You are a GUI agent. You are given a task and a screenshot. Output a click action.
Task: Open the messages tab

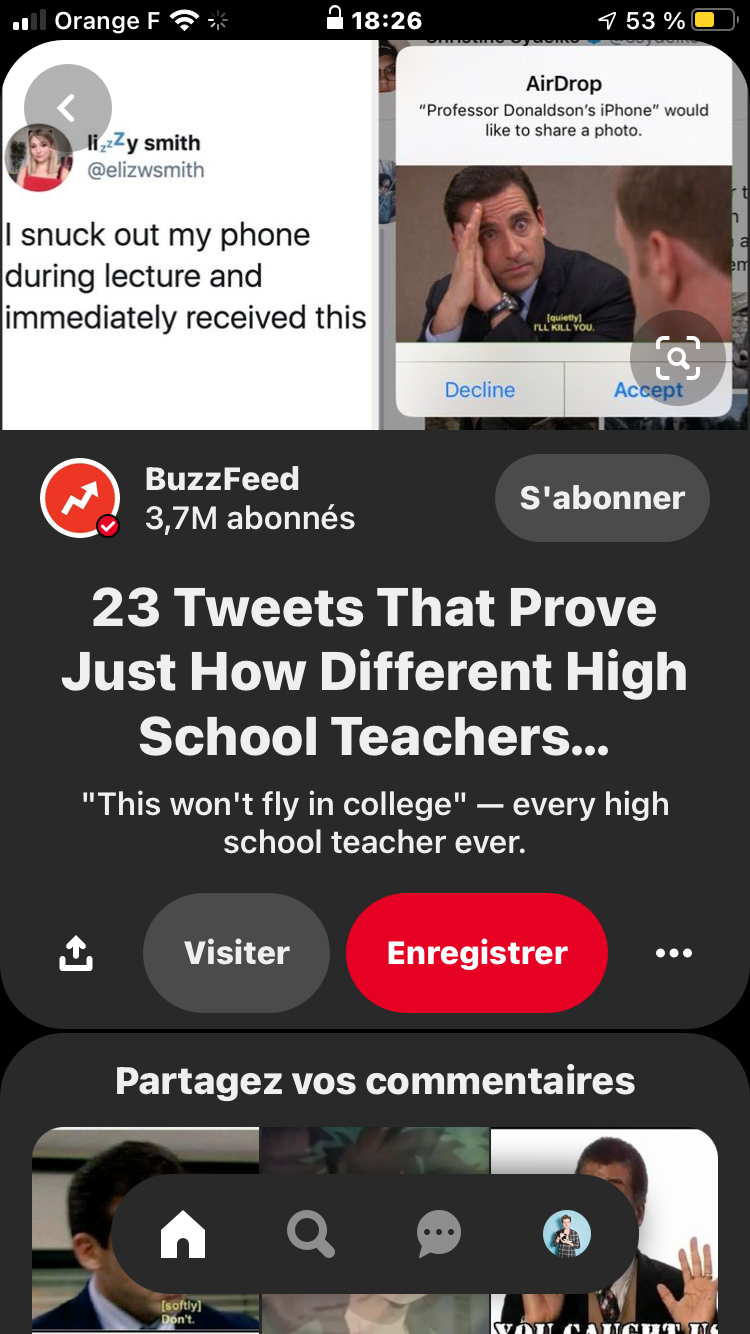pyautogui.click(x=439, y=1235)
